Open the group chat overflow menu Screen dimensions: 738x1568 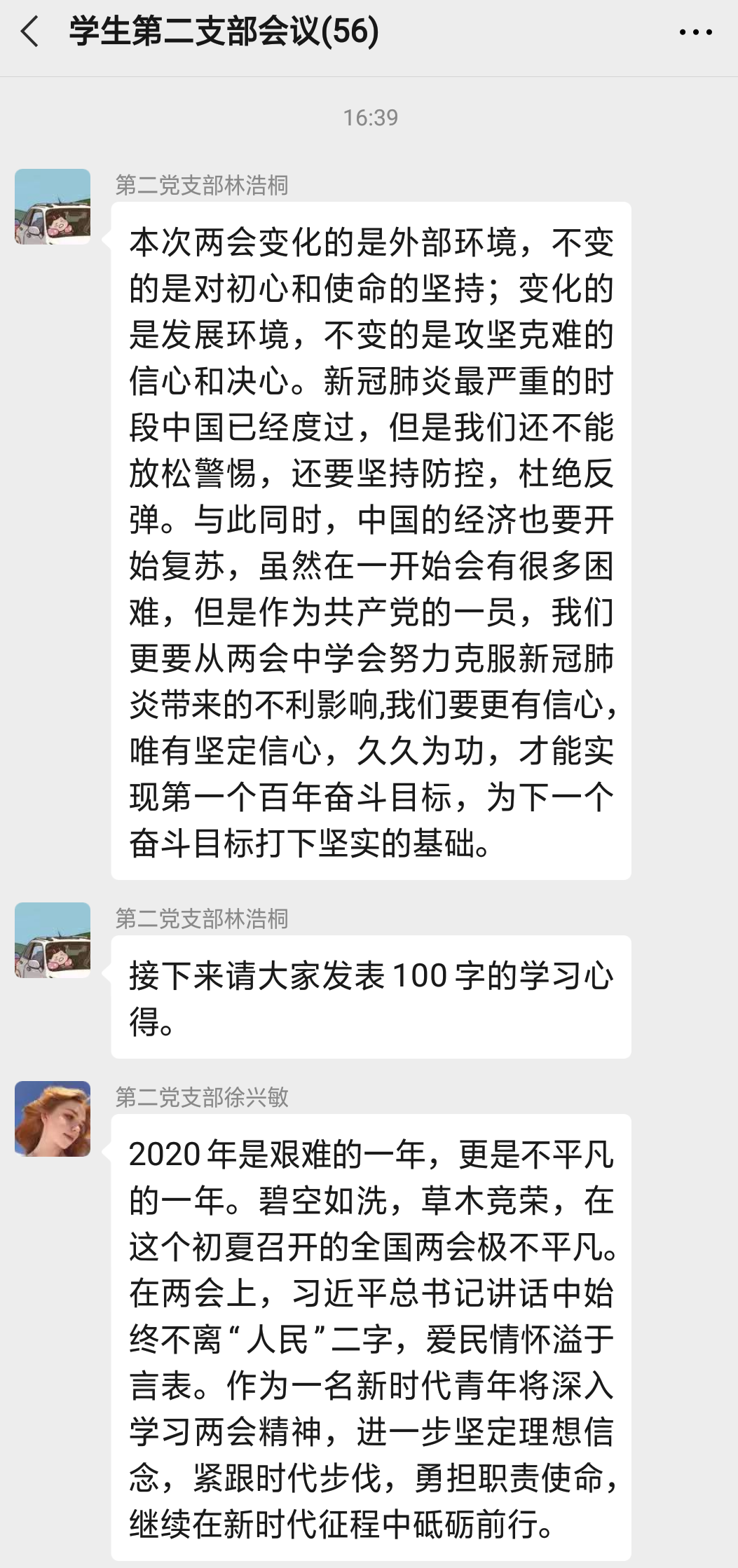click(x=695, y=32)
